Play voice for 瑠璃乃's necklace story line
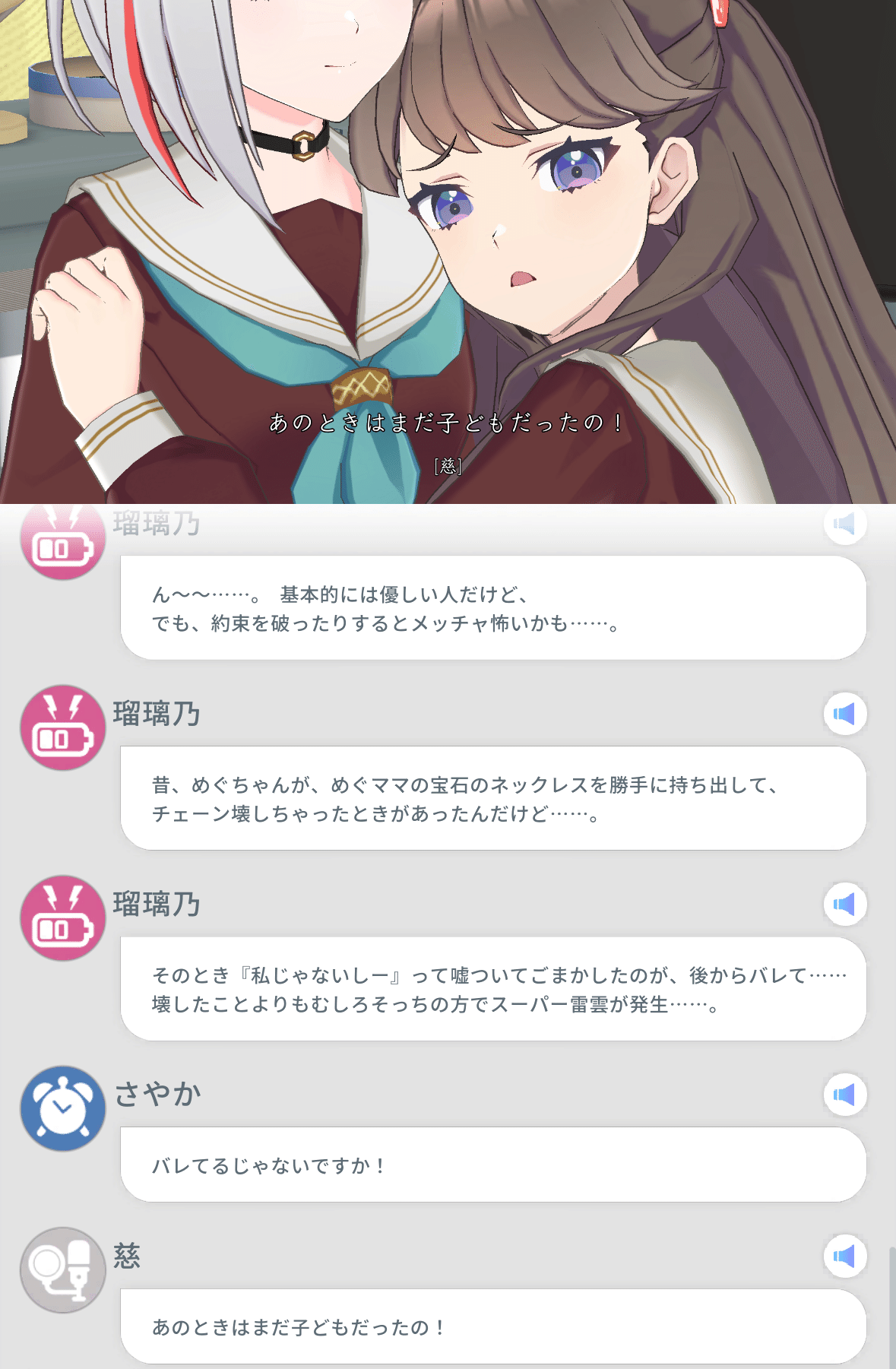896x1369 pixels. pyautogui.click(x=844, y=714)
